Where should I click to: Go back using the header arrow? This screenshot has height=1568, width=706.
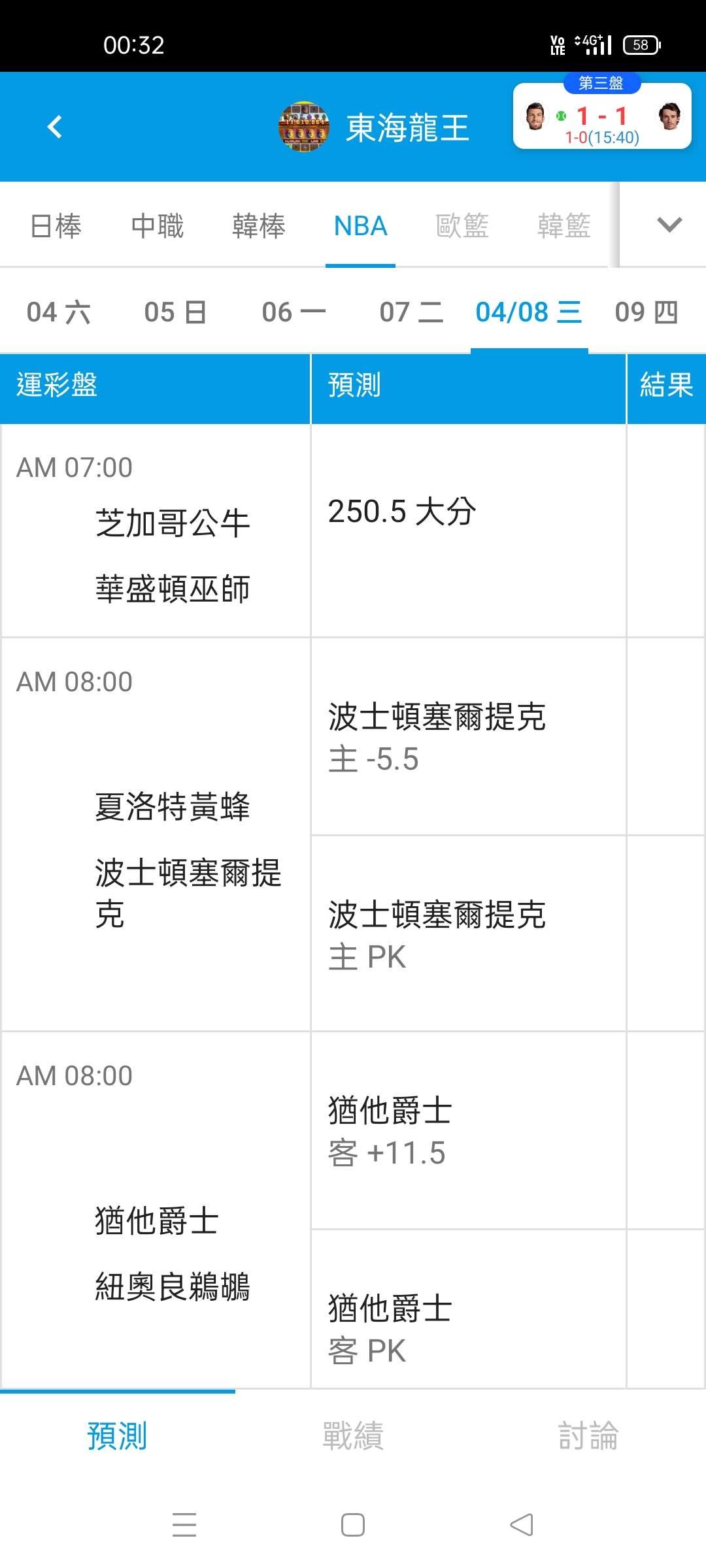tap(56, 127)
